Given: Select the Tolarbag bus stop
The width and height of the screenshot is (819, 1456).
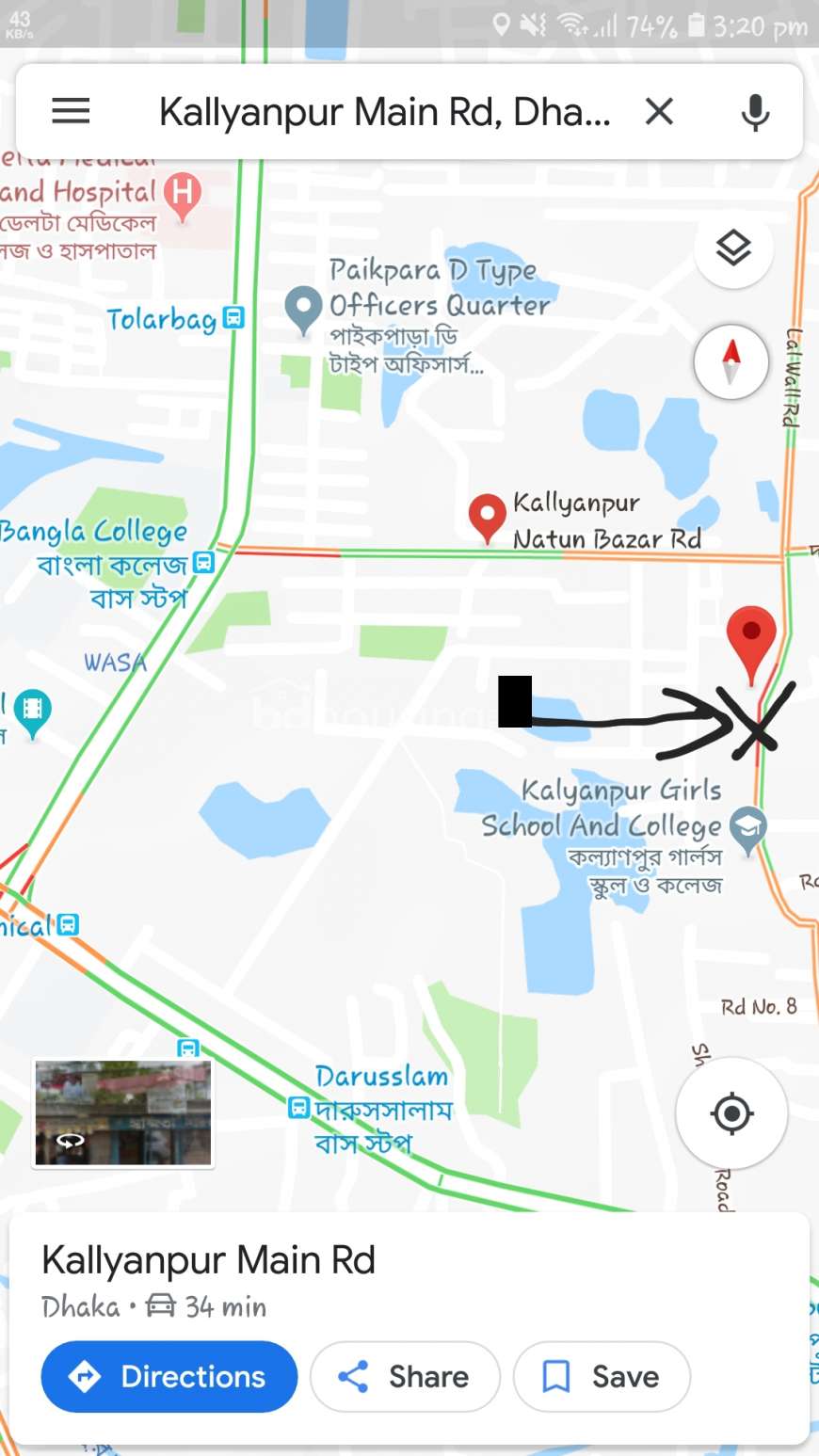Looking at the screenshot, I should 233,318.
